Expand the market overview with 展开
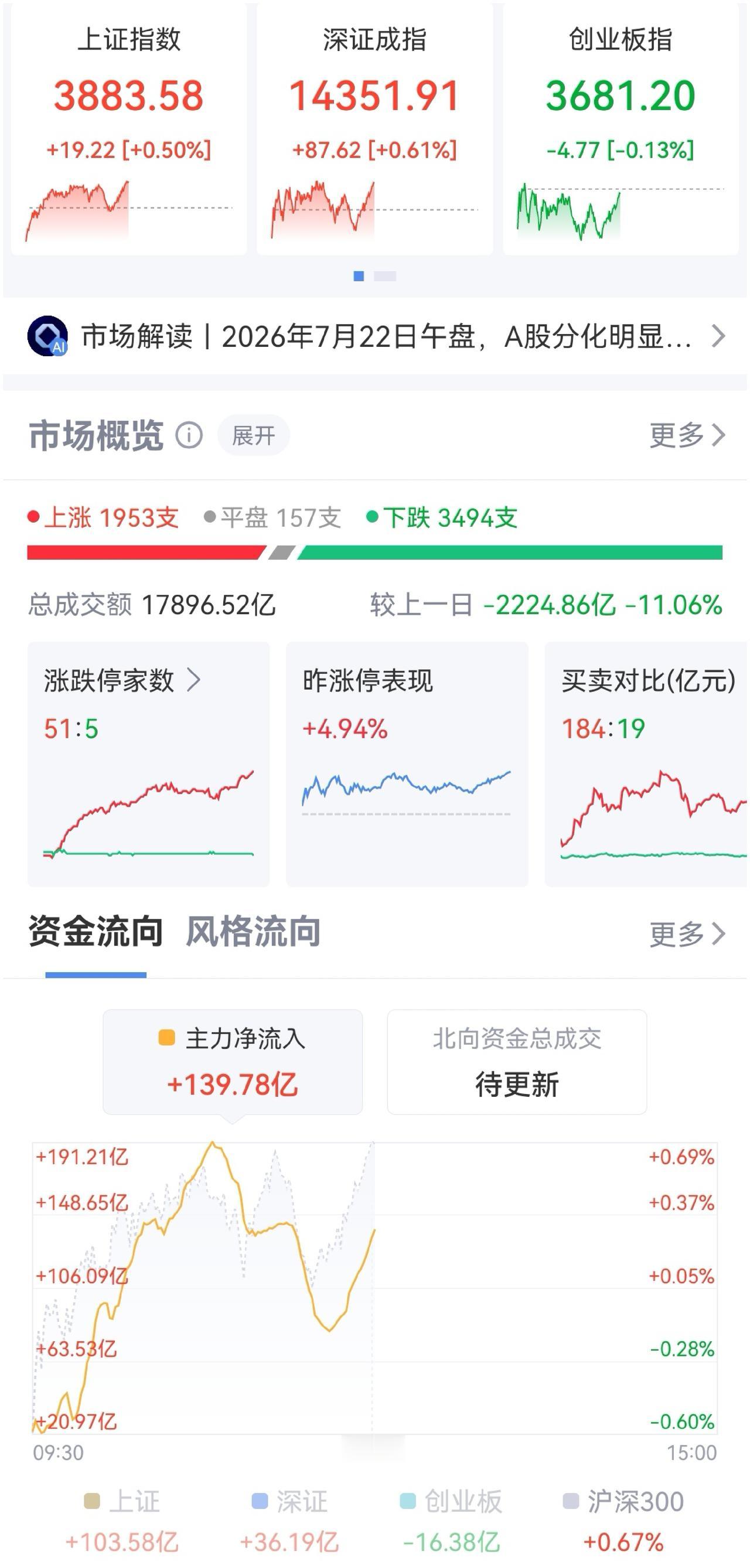The height and width of the screenshot is (1568, 750). [x=253, y=435]
